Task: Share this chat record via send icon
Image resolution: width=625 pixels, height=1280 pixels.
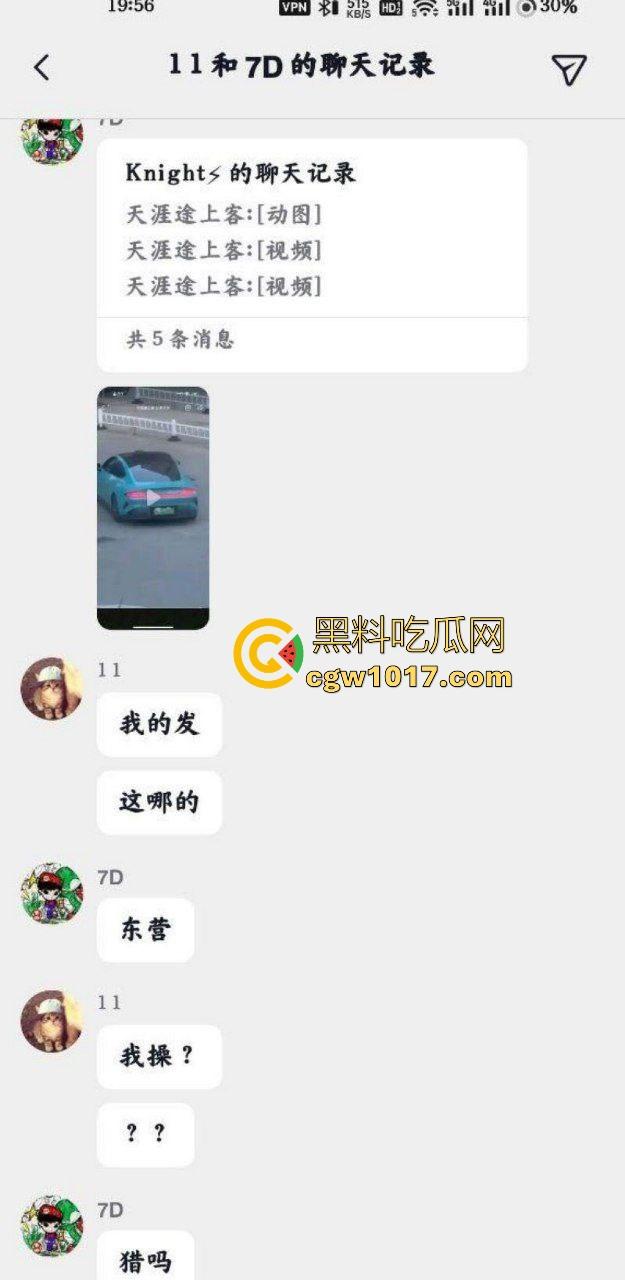Action: pyautogui.click(x=568, y=69)
